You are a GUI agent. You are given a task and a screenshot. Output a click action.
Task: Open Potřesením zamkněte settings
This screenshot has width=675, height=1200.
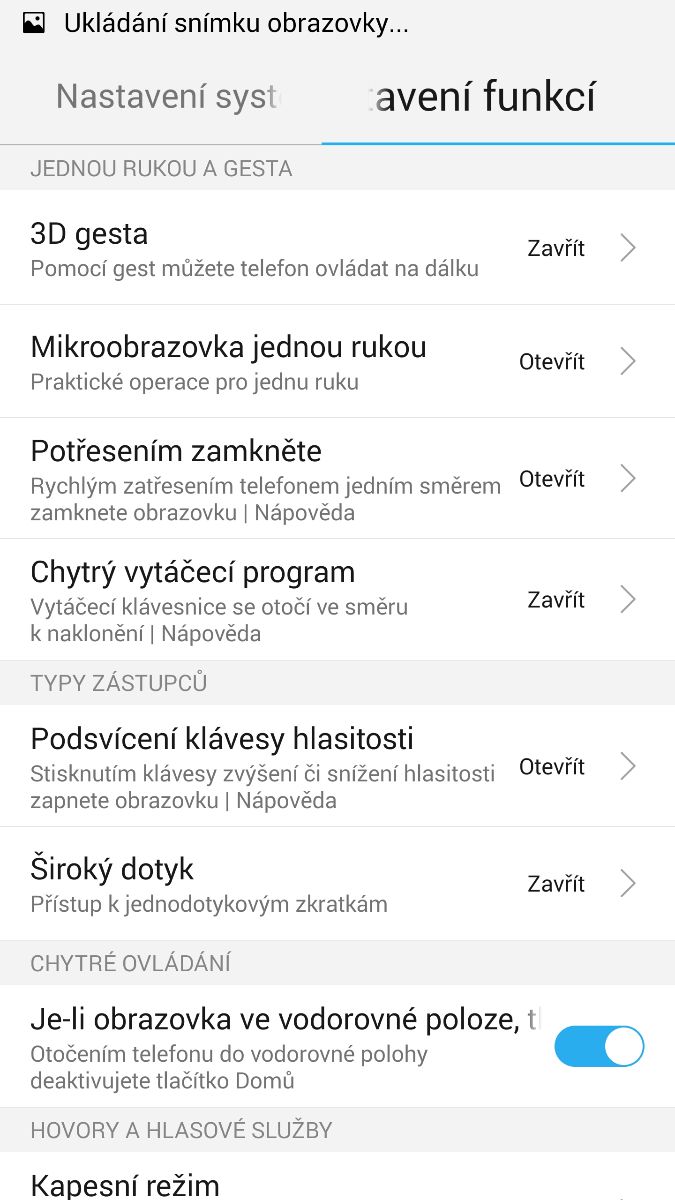point(337,479)
